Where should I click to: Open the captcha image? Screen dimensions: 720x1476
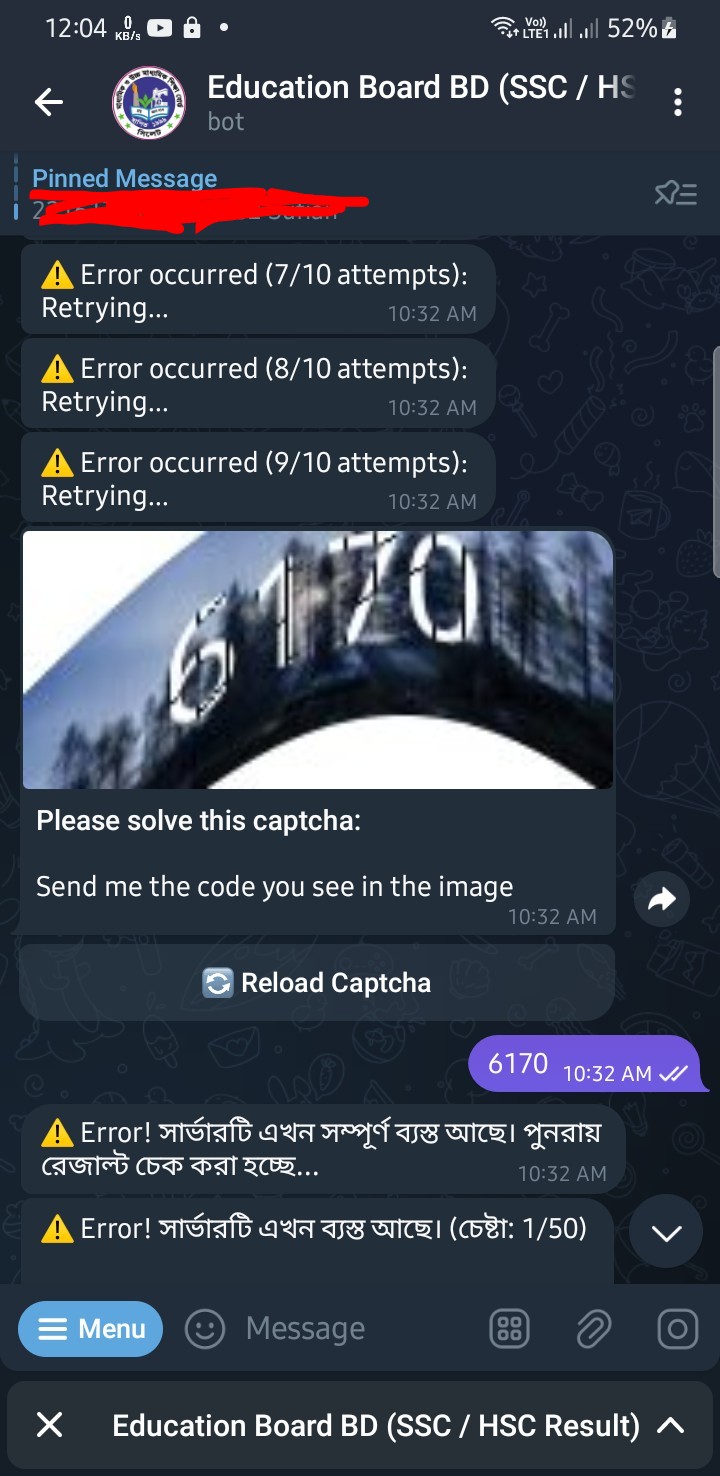tap(317, 660)
